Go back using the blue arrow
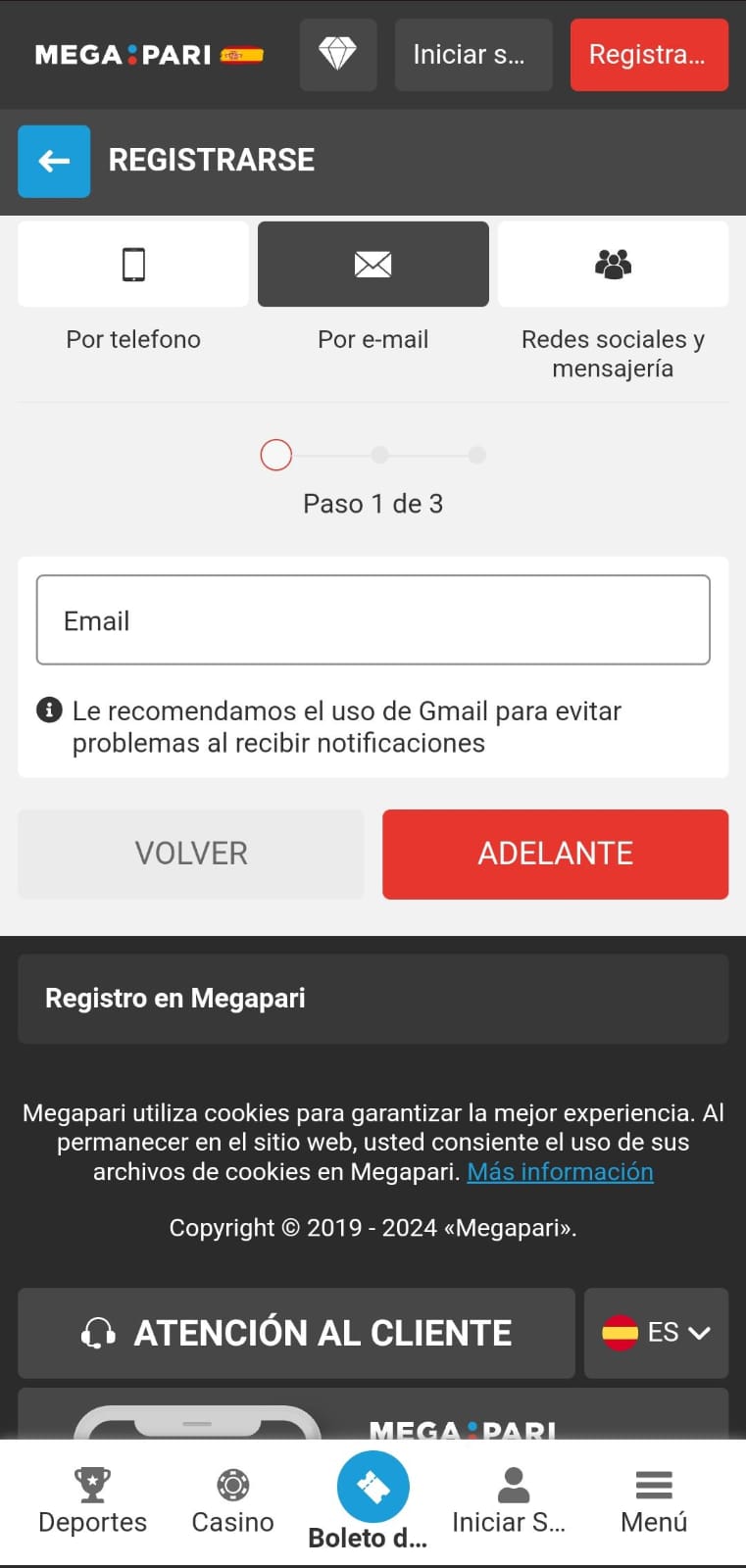 pos(54,162)
